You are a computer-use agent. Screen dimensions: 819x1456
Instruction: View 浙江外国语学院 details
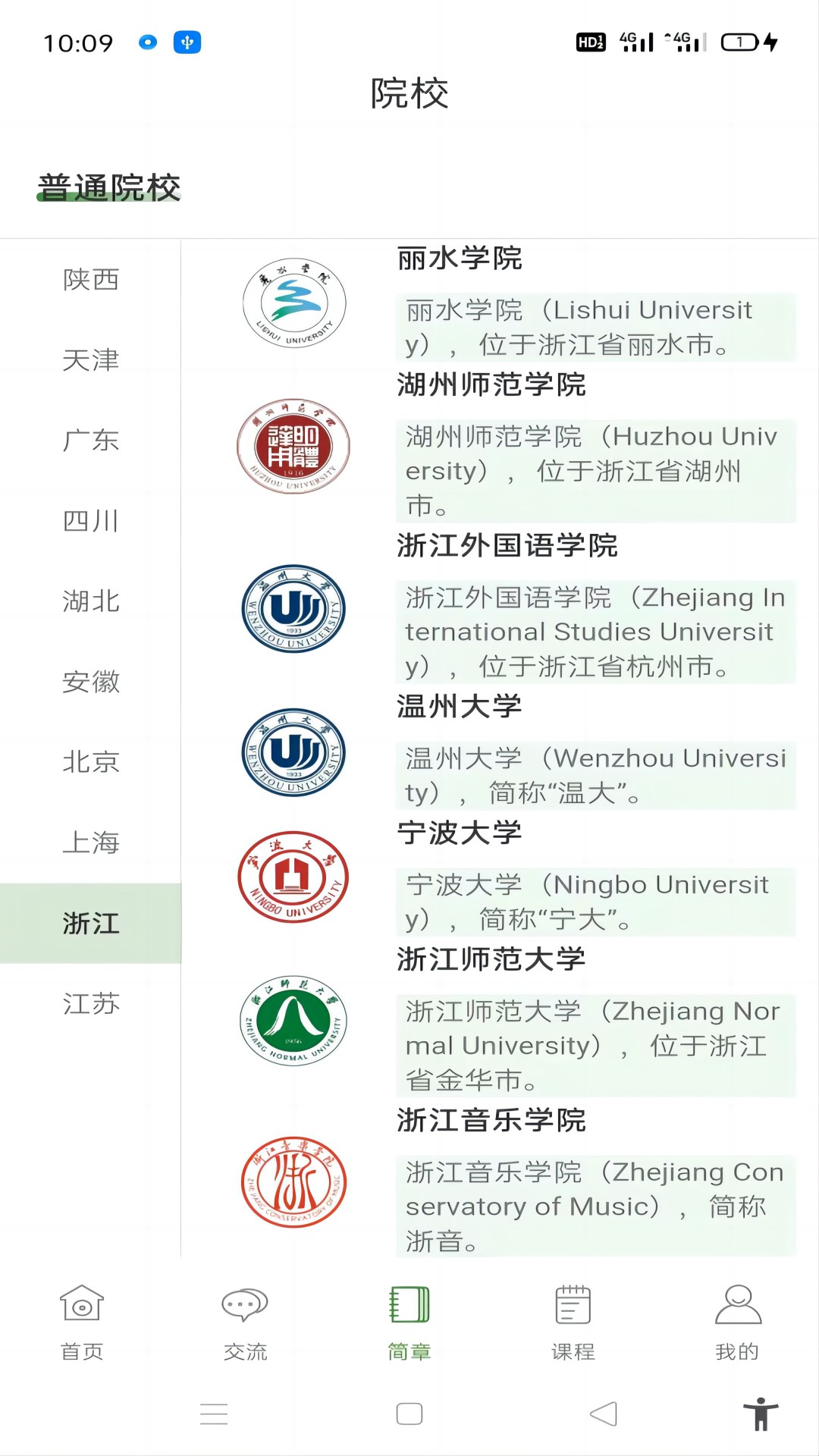tap(507, 546)
